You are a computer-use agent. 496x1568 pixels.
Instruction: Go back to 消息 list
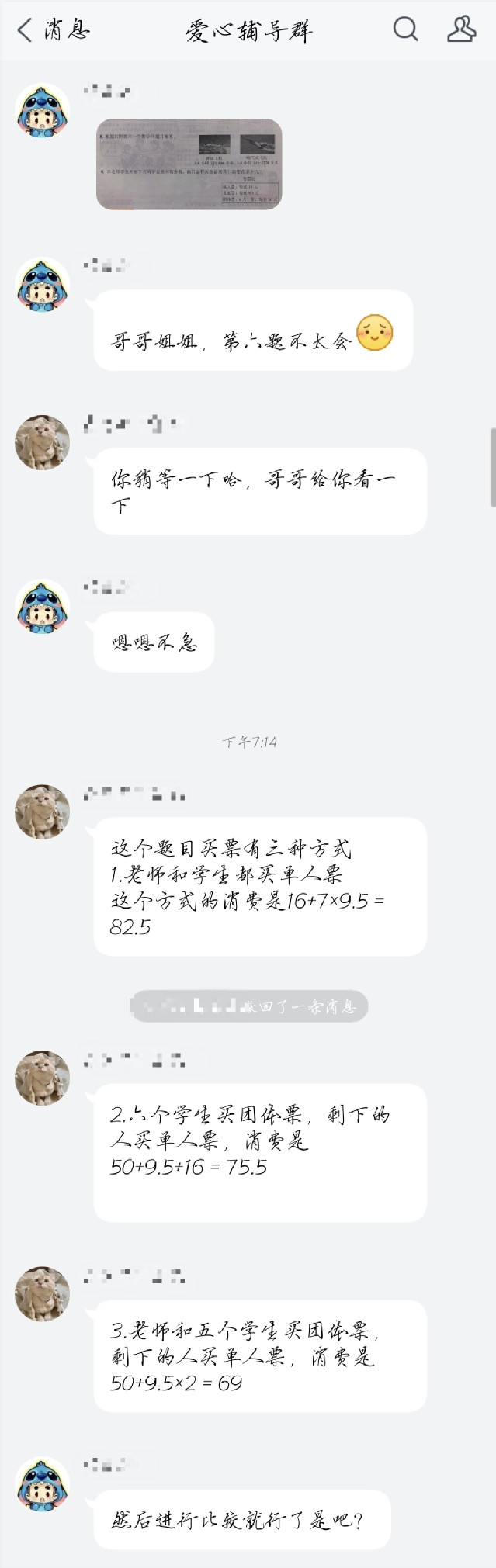pos(50,30)
